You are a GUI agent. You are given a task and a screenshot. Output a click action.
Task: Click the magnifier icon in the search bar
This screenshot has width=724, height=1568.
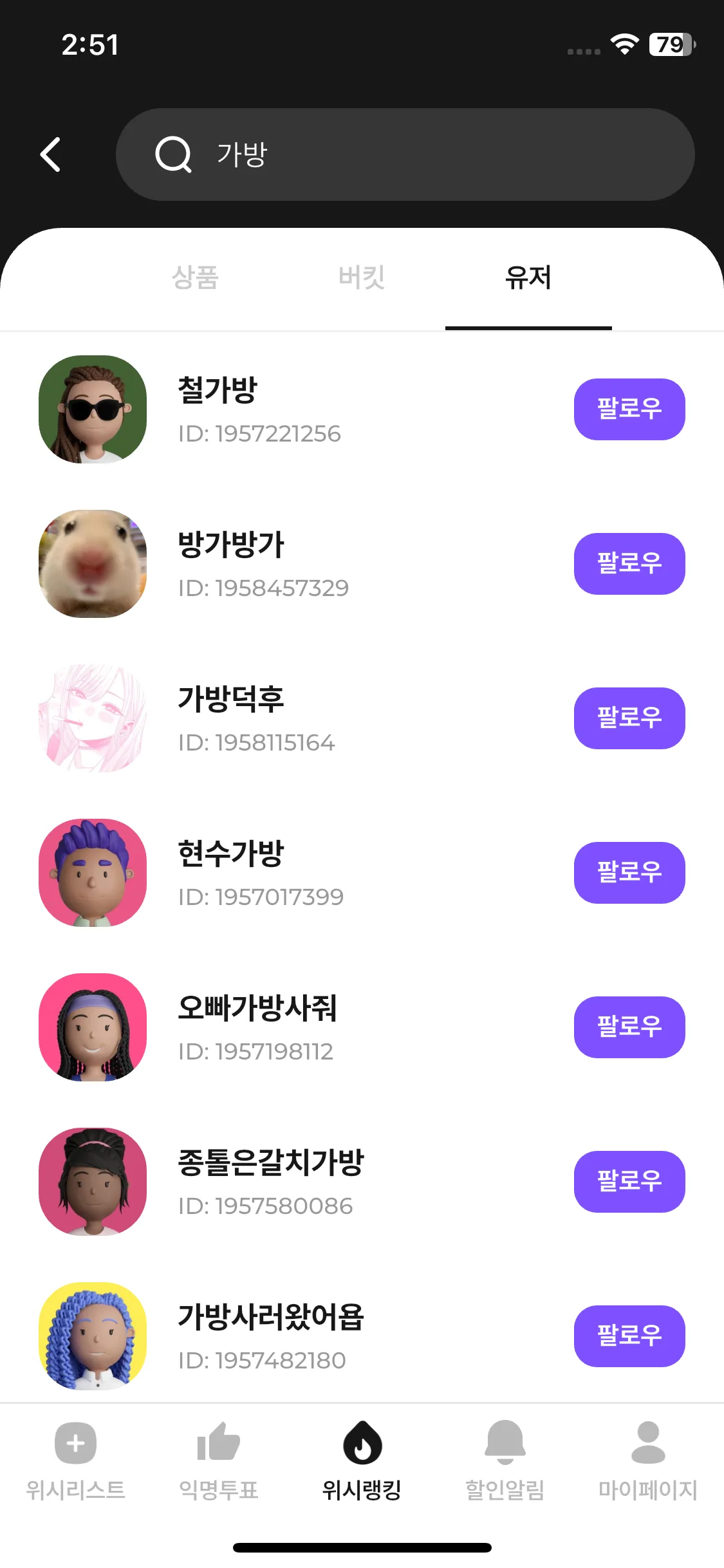coord(172,154)
